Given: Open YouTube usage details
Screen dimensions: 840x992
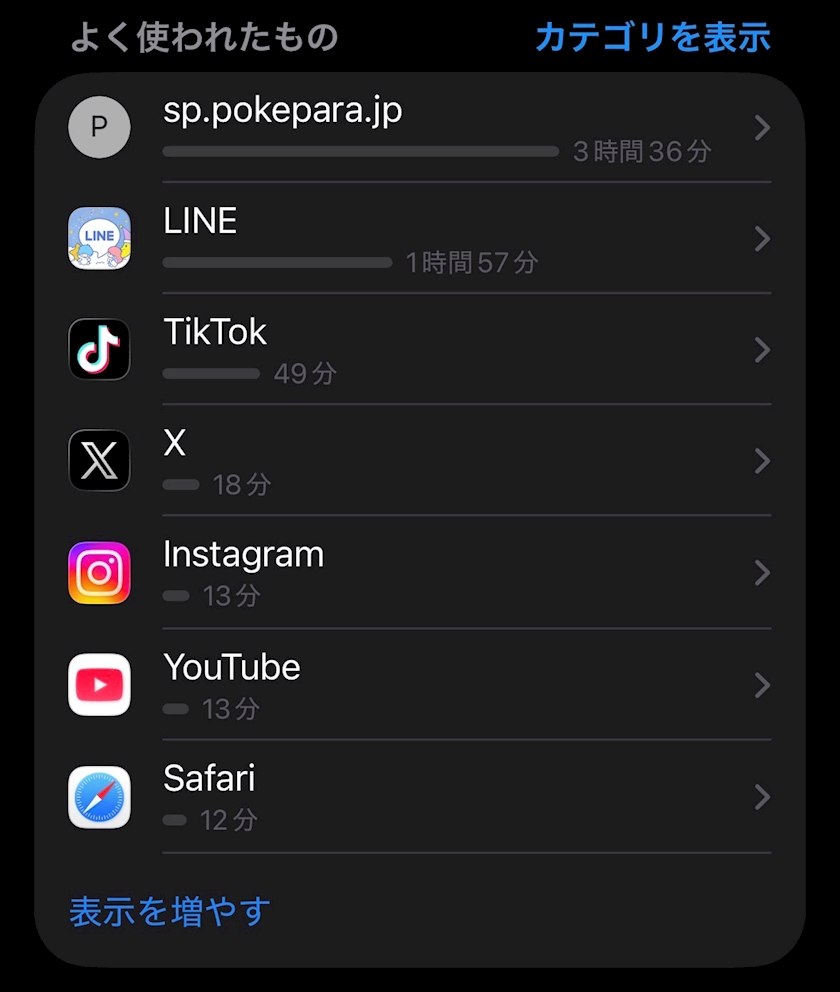Looking at the screenshot, I should [420, 685].
